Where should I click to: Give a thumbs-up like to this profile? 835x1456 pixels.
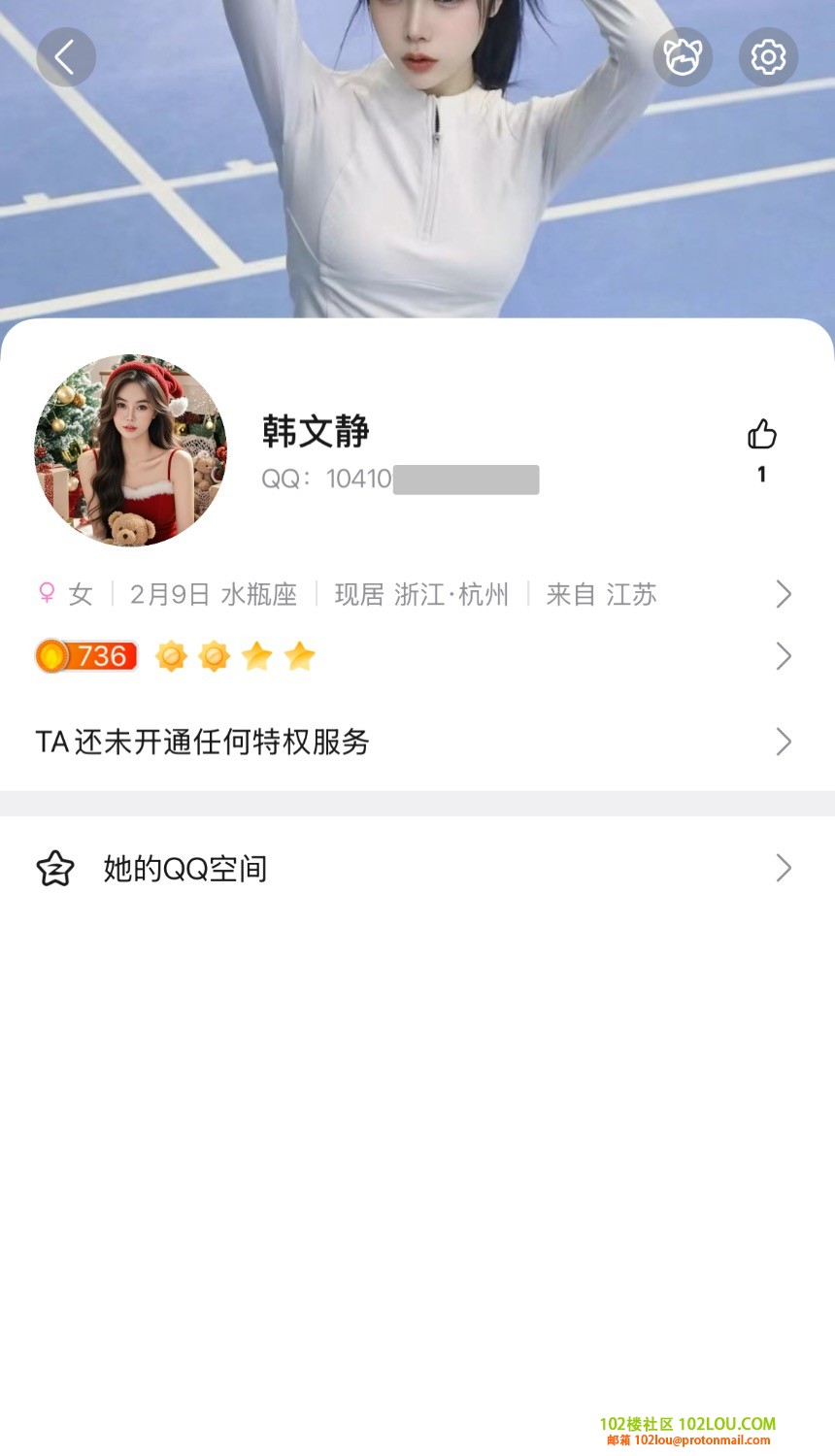click(762, 435)
